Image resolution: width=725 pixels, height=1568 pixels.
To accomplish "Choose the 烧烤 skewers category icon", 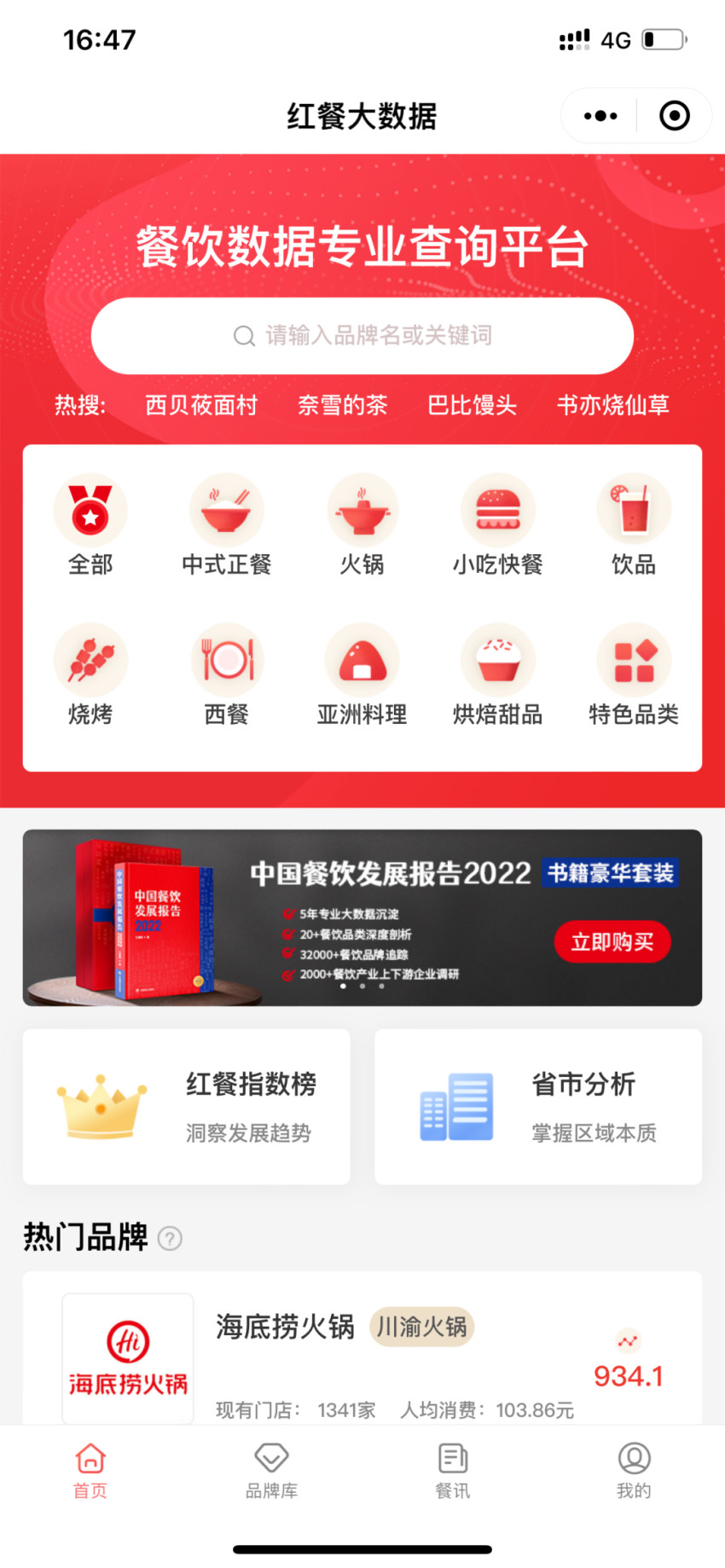I will pos(90,659).
